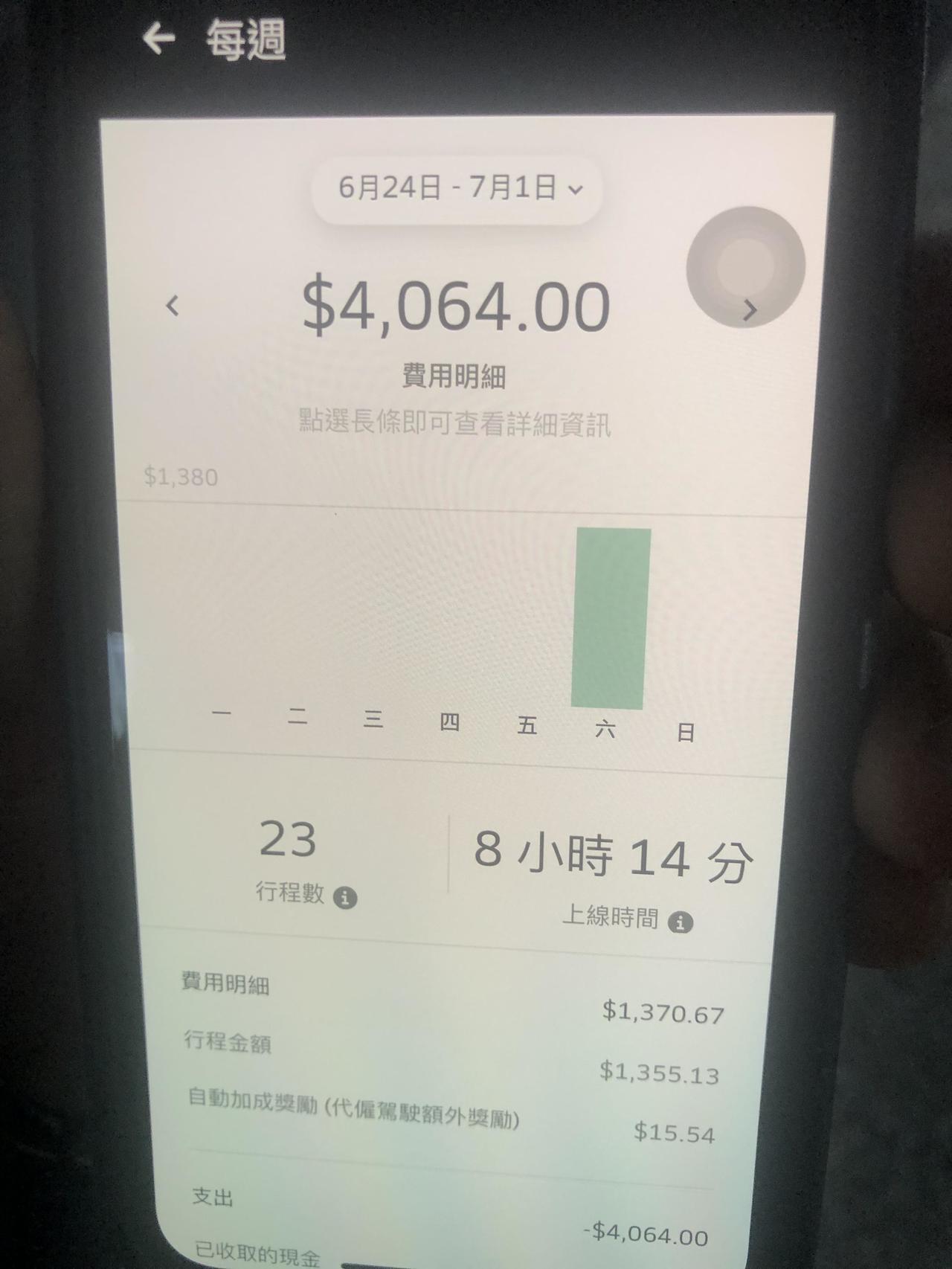Go to the previous week's earnings
Image resolution: width=952 pixels, height=1269 pixels.
pyautogui.click(x=173, y=305)
